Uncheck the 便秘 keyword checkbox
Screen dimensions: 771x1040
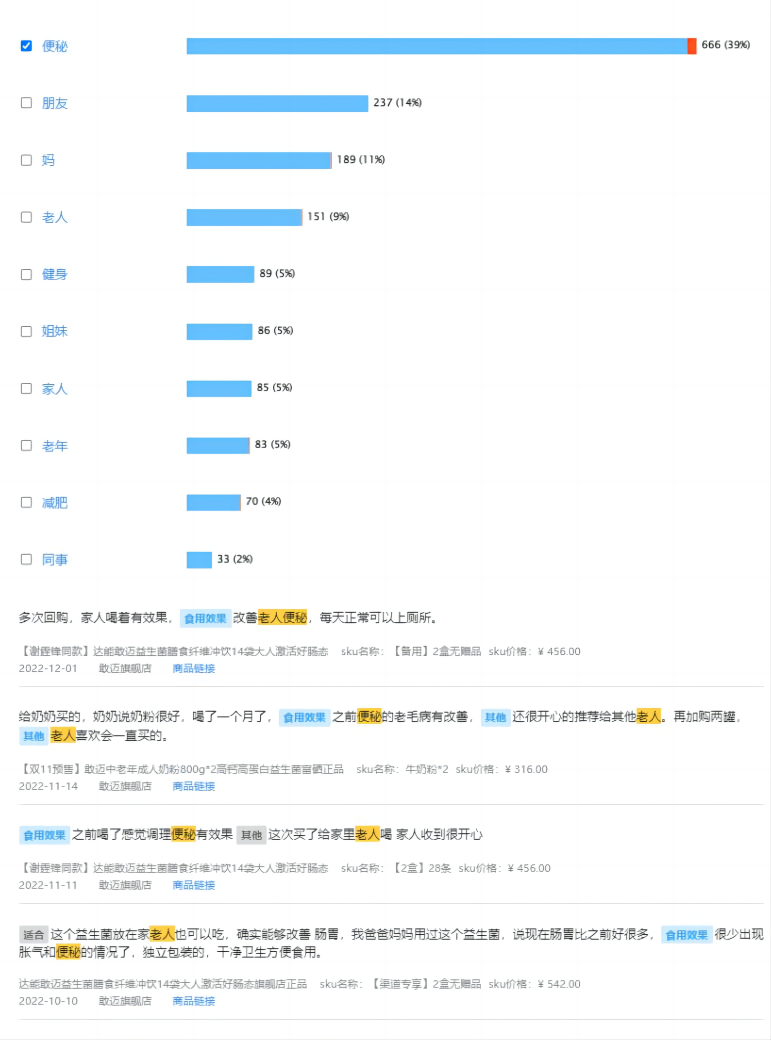coord(26,46)
